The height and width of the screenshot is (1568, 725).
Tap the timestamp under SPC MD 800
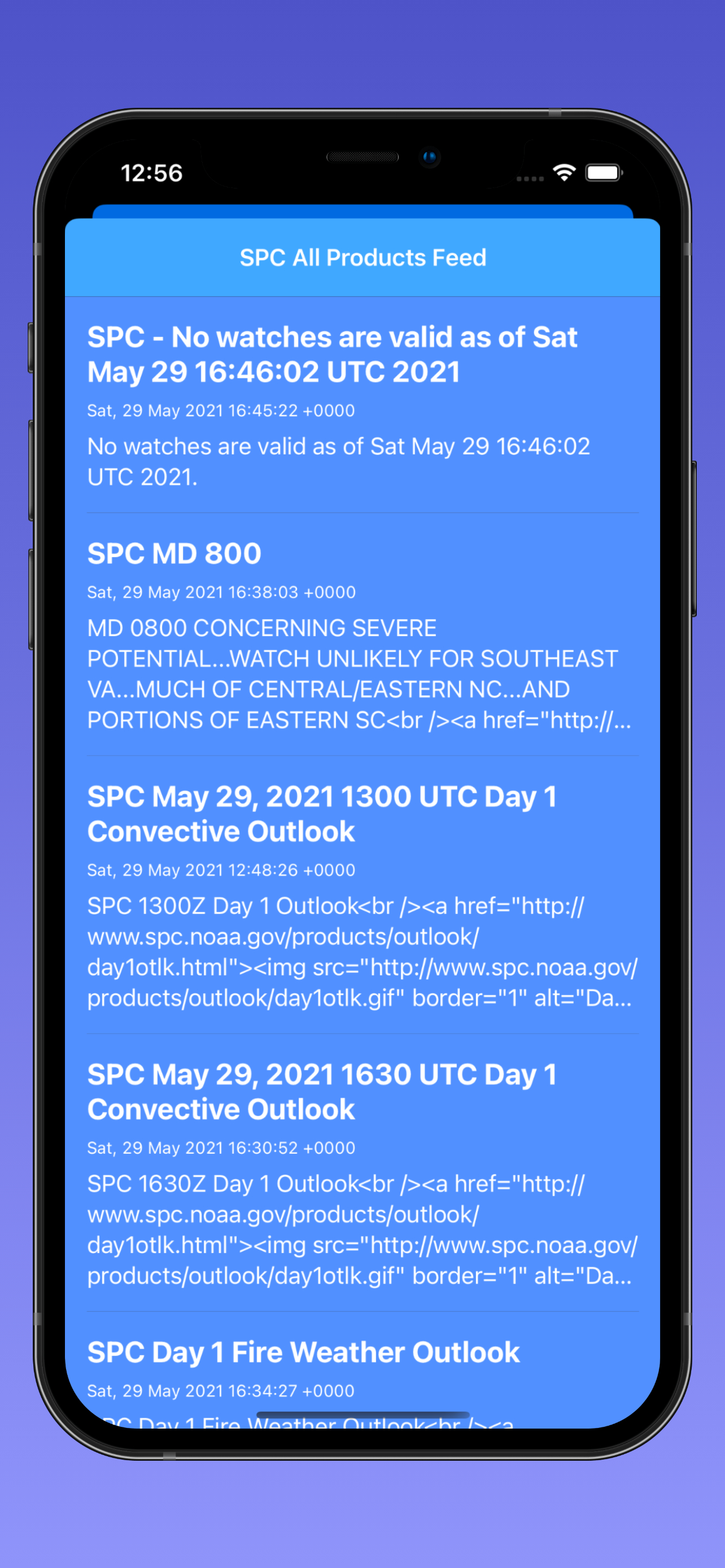coord(221,592)
